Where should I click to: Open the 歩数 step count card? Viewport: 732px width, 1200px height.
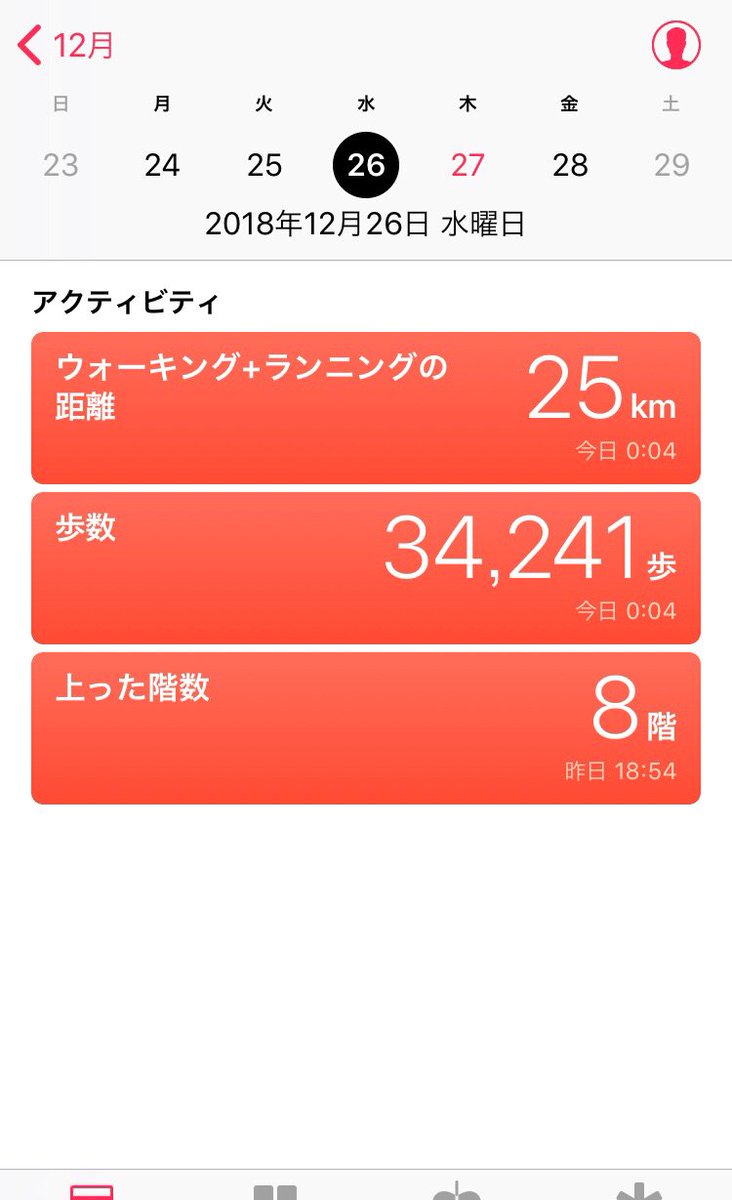pos(366,568)
